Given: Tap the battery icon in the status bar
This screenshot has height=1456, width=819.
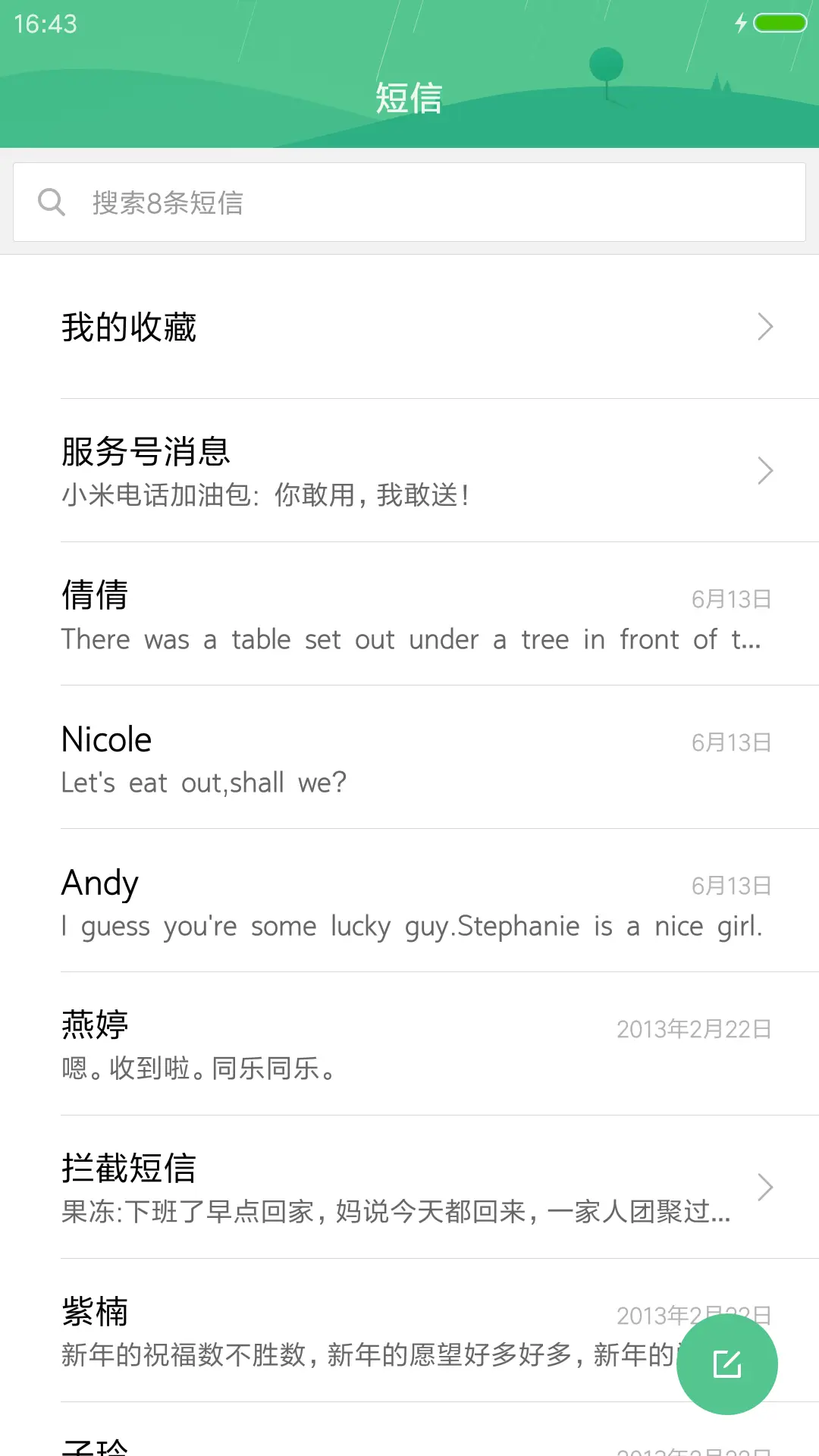Looking at the screenshot, I should point(780,23).
